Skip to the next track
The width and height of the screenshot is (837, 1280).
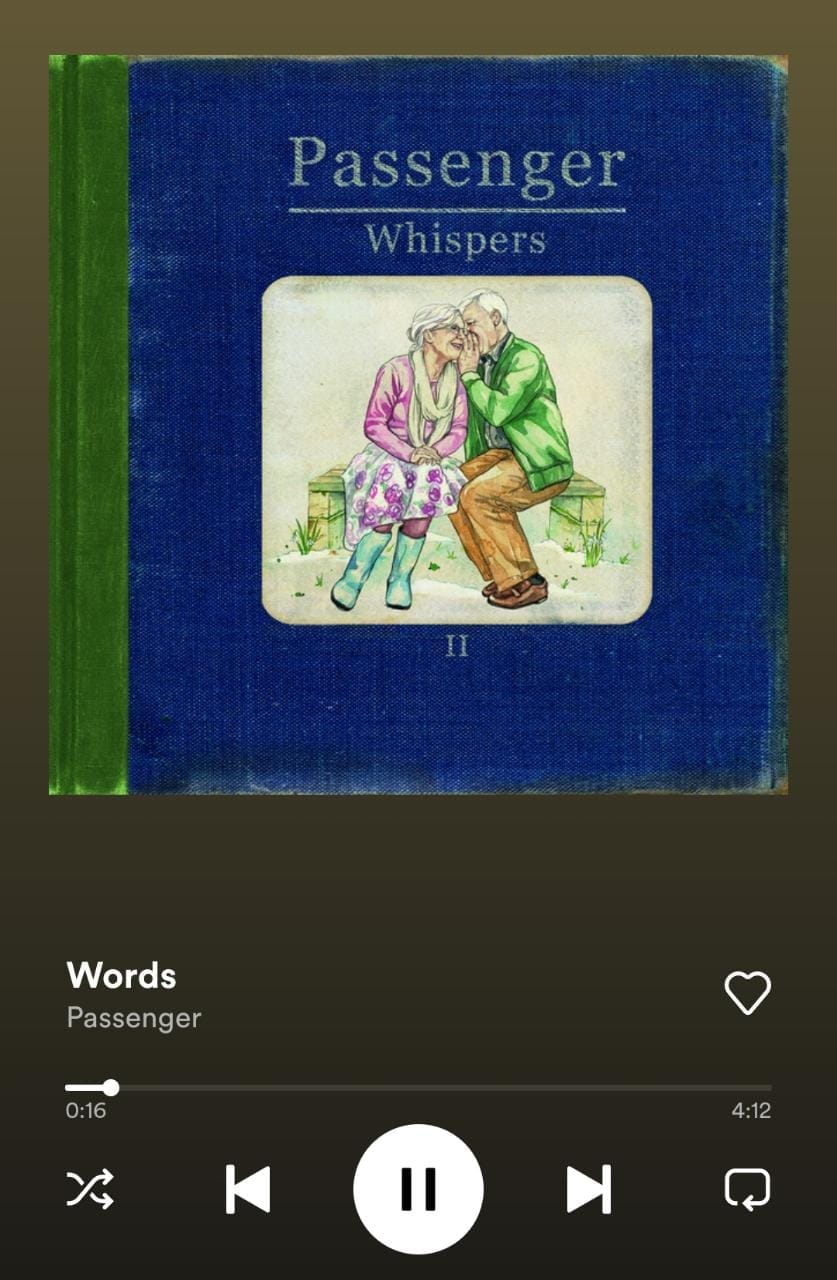tap(588, 1189)
